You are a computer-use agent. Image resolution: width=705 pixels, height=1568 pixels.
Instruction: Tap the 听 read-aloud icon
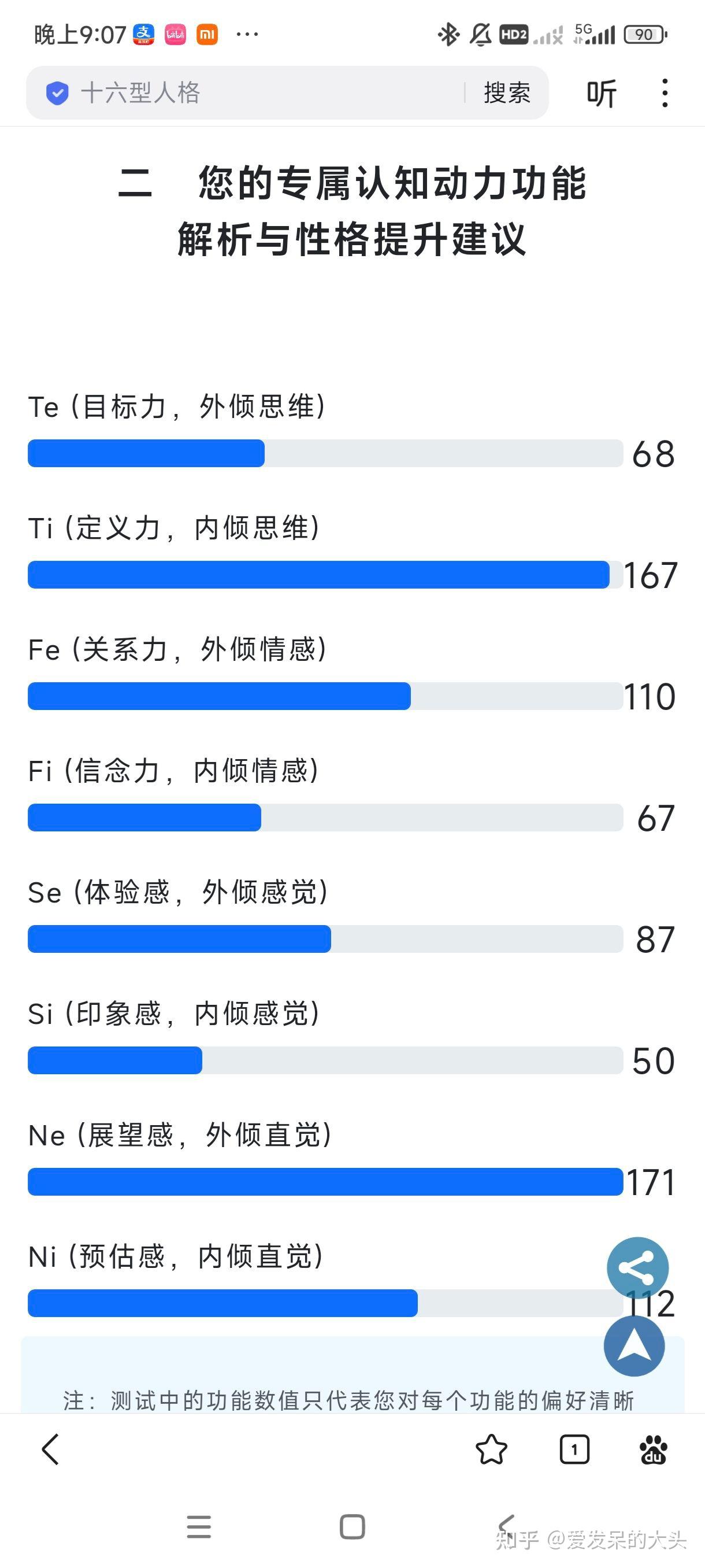point(600,93)
